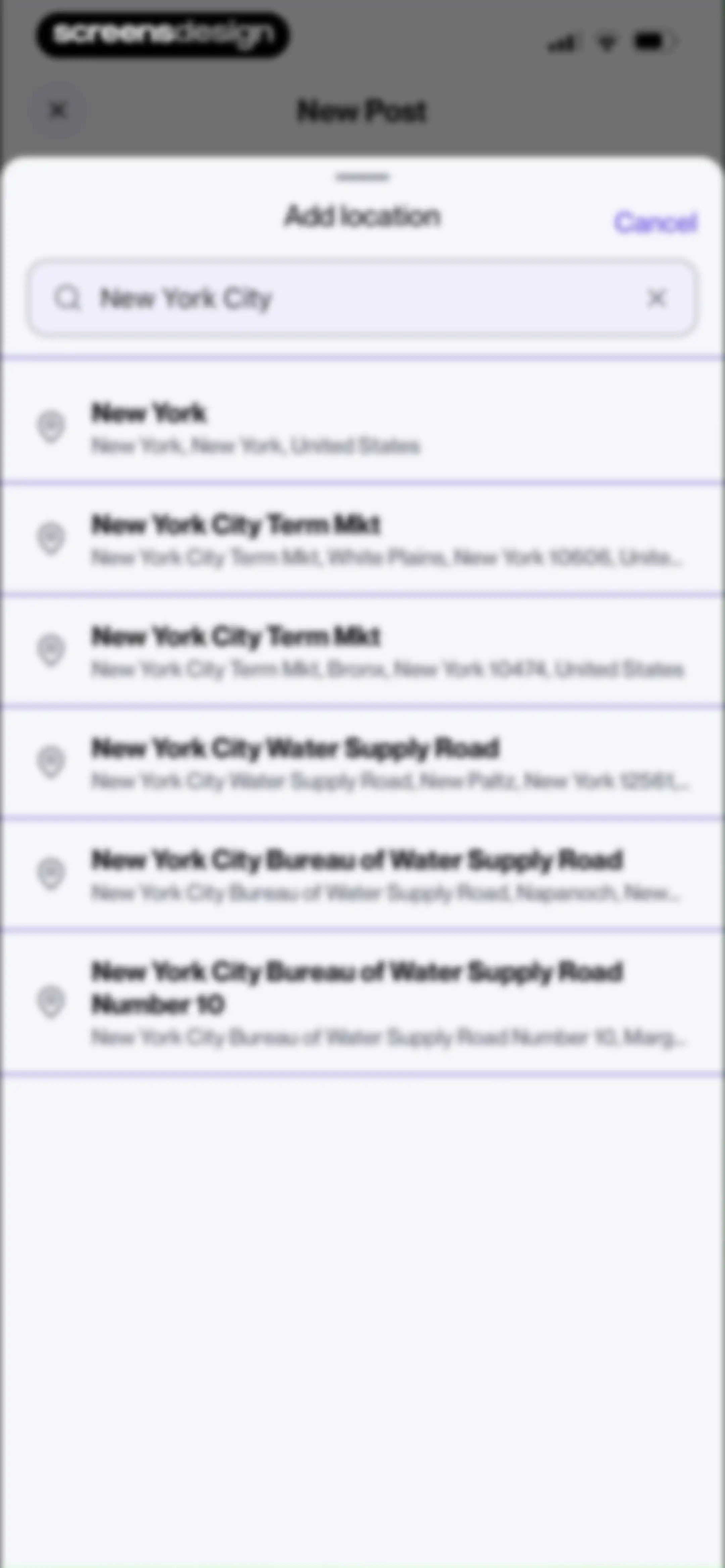Clear the New York City search text

click(x=657, y=298)
